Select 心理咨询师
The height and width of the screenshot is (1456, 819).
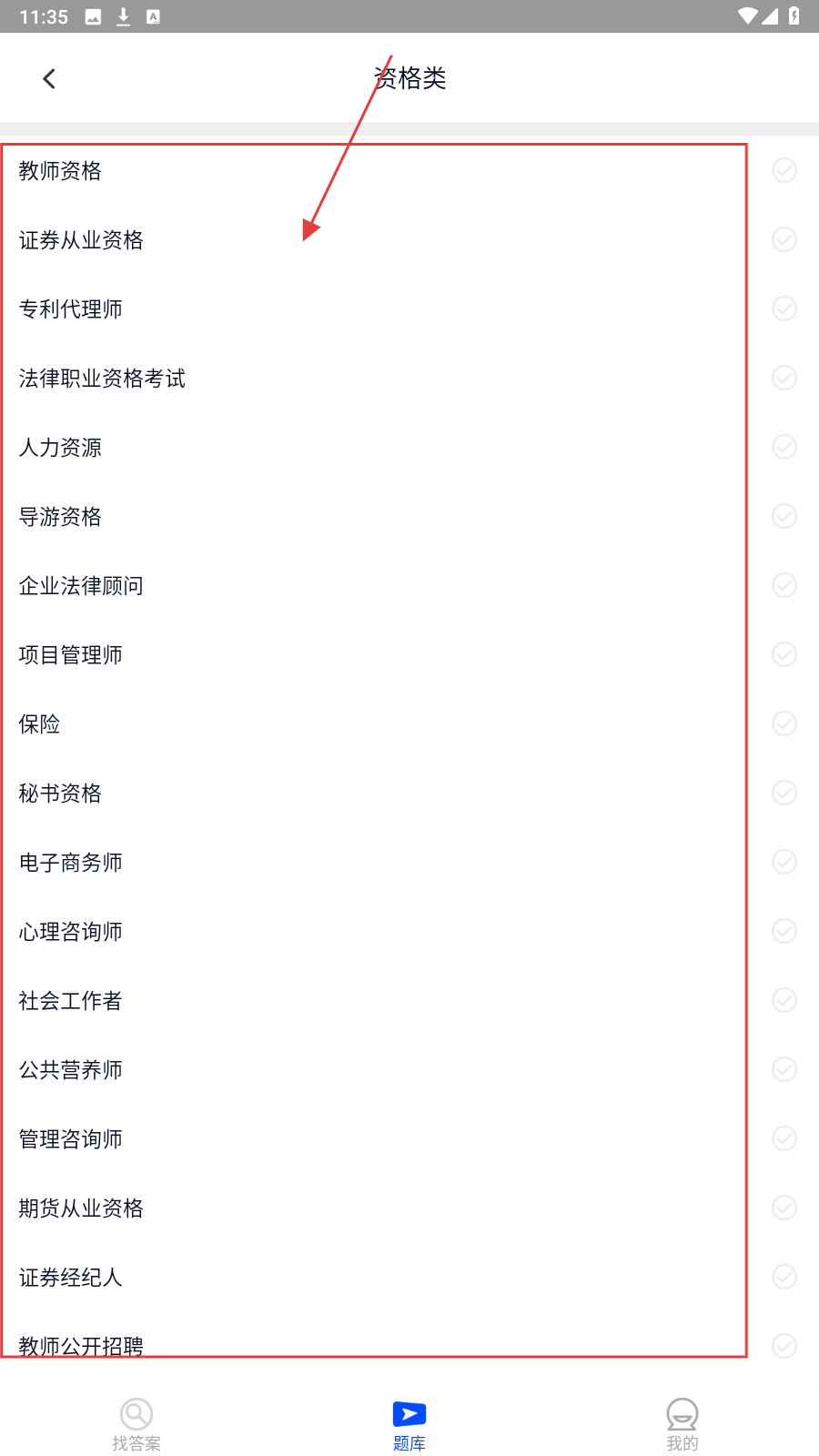pyautogui.click(x=409, y=931)
